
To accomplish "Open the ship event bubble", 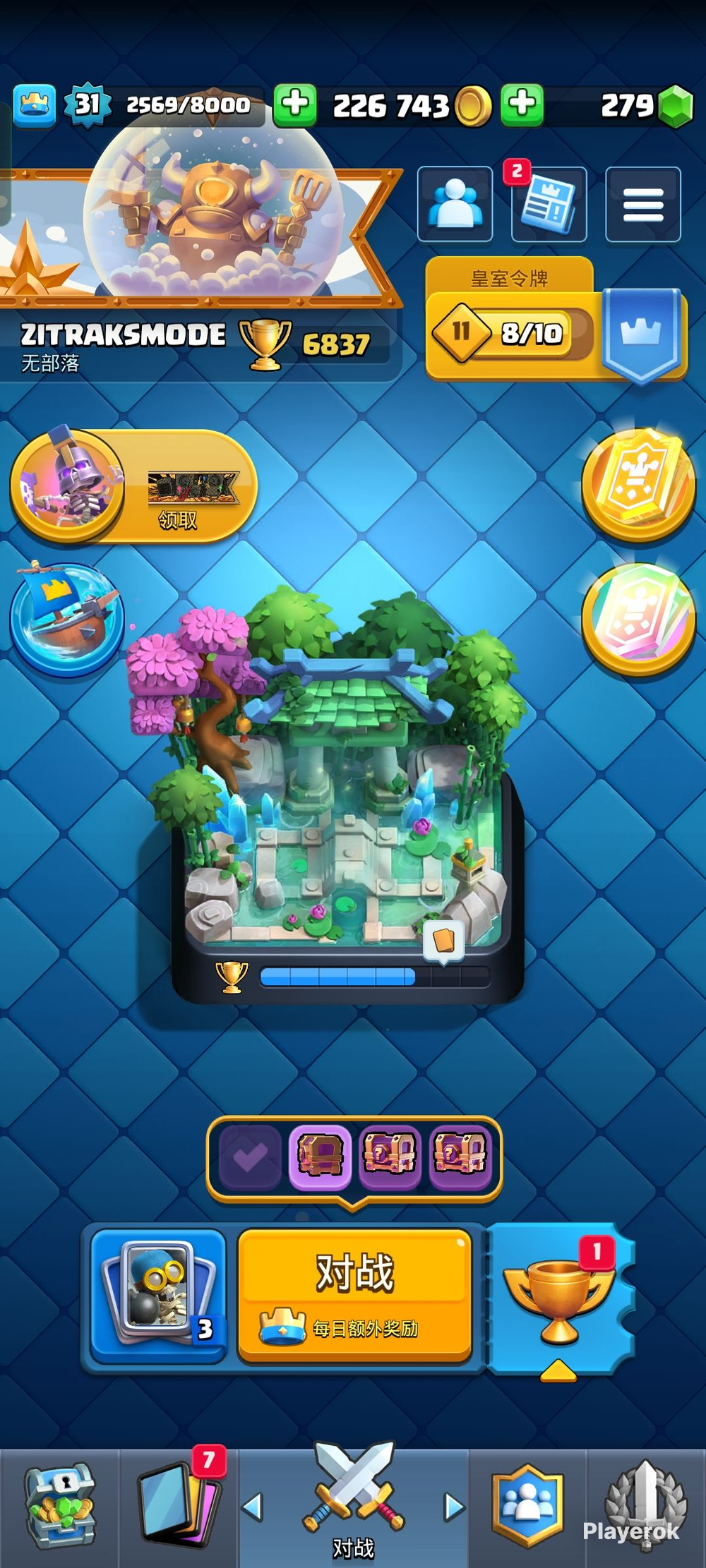I will coord(67,619).
